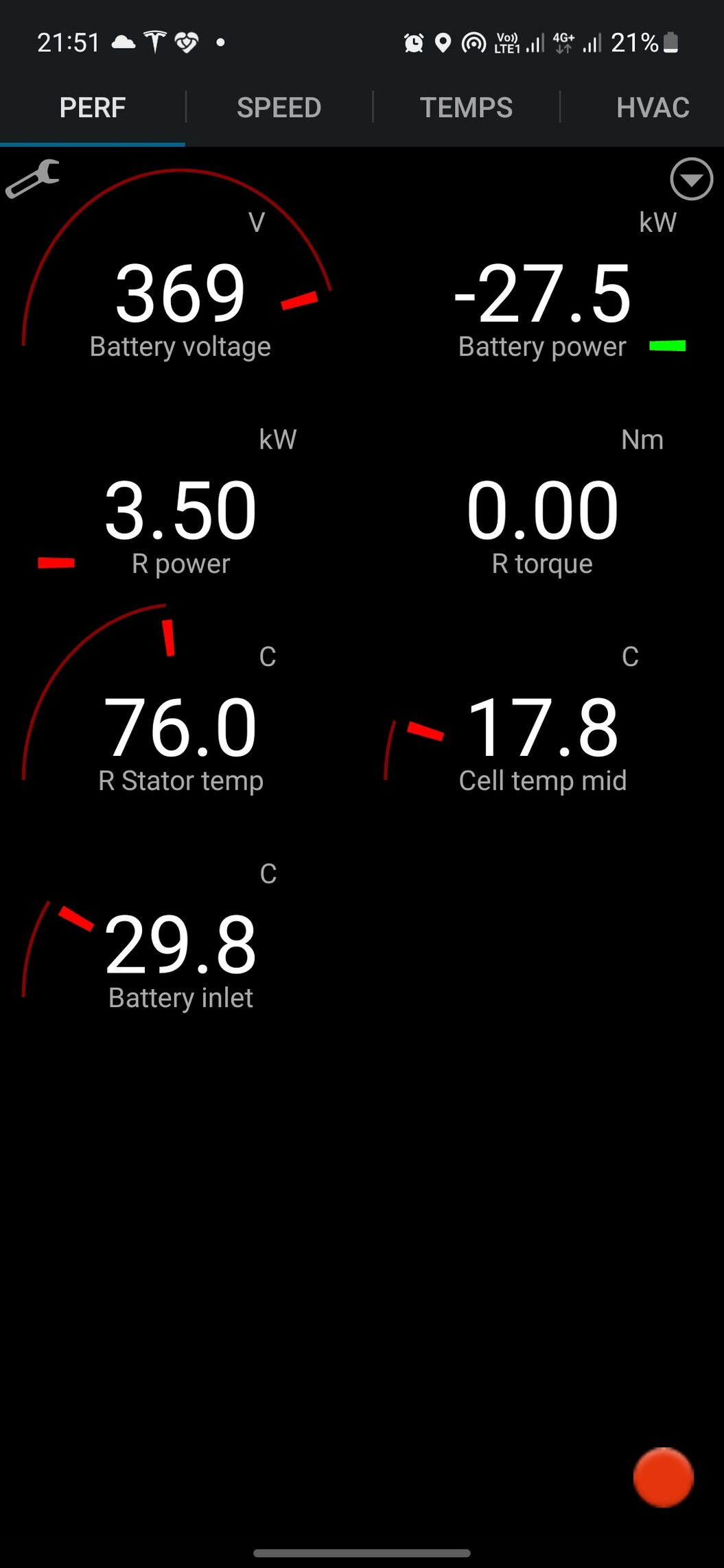Open the wrench settings icon
The width and height of the screenshot is (724, 1568).
(32, 179)
